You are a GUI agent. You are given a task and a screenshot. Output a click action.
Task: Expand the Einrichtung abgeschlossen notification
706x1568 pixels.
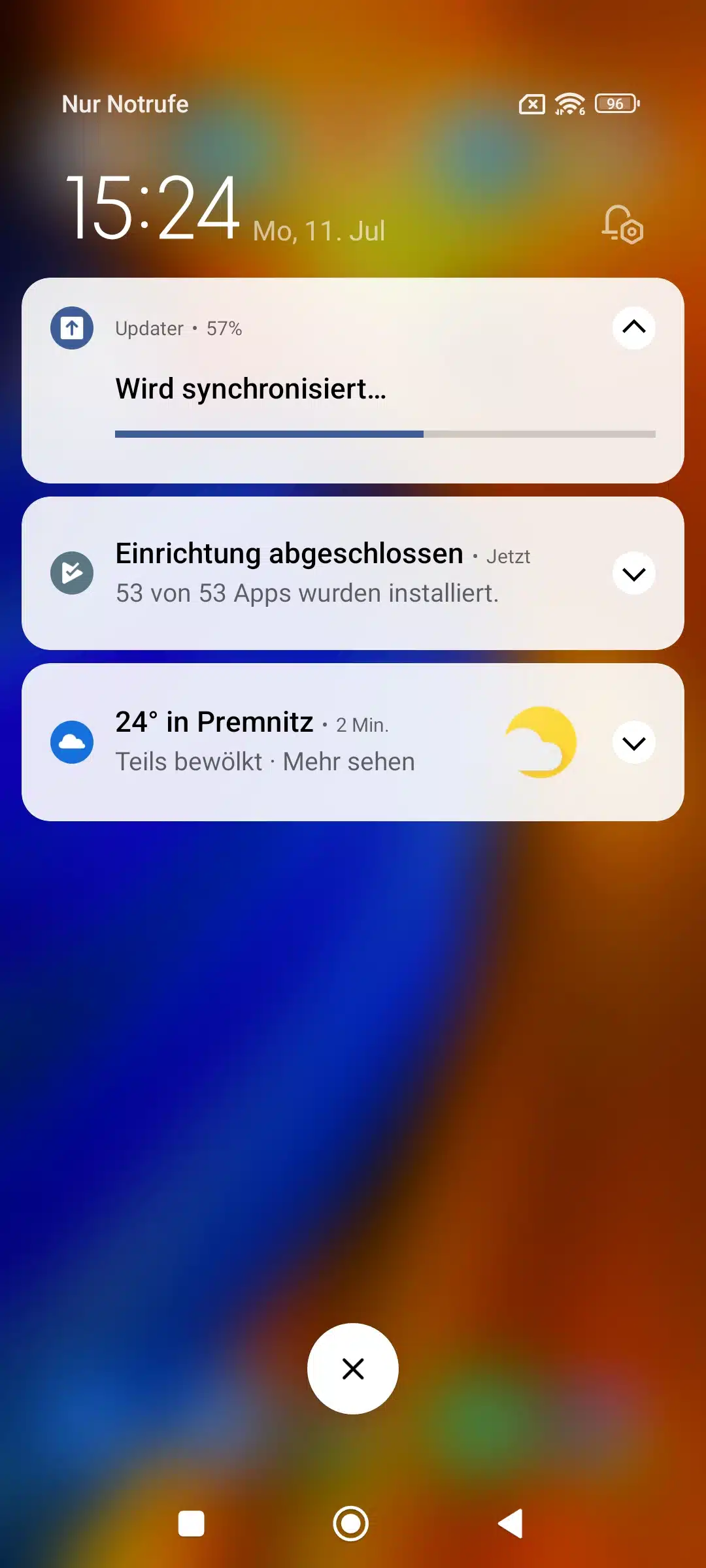point(633,574)
